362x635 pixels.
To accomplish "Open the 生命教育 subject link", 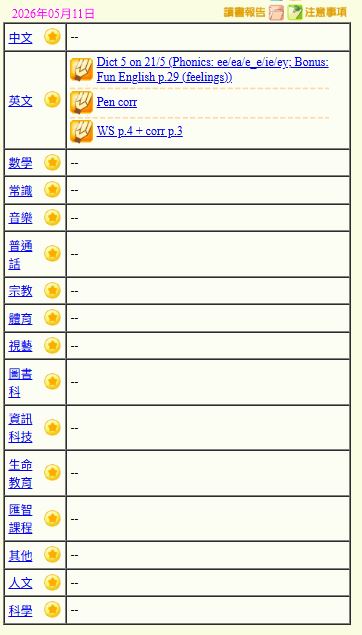I will pos(20,473).
